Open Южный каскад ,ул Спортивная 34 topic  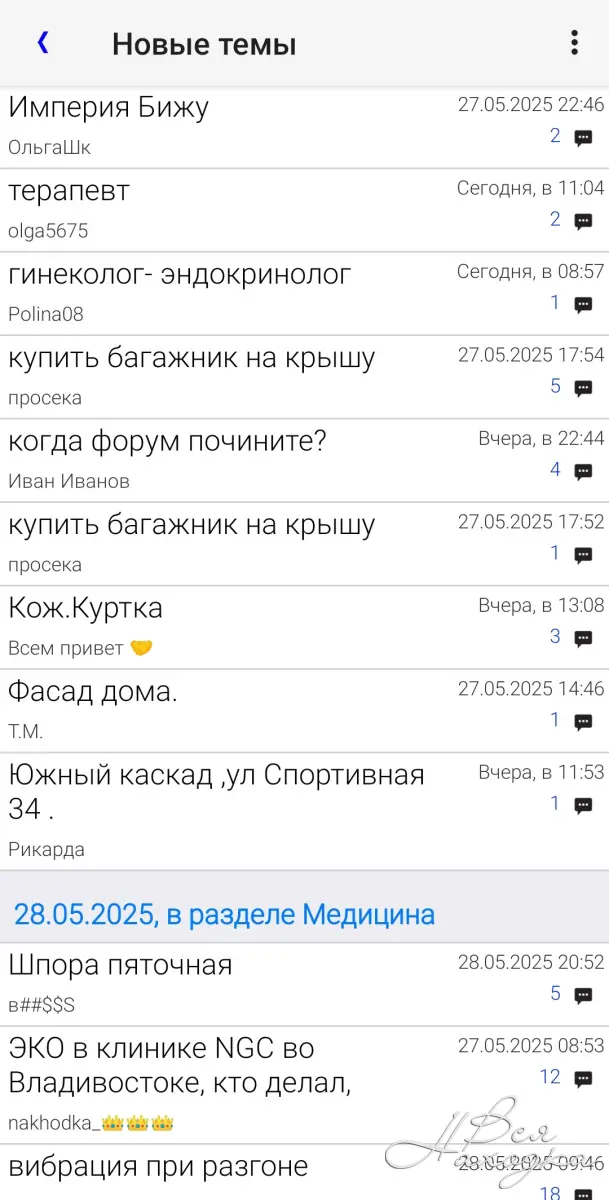click(x=304, y=811)
